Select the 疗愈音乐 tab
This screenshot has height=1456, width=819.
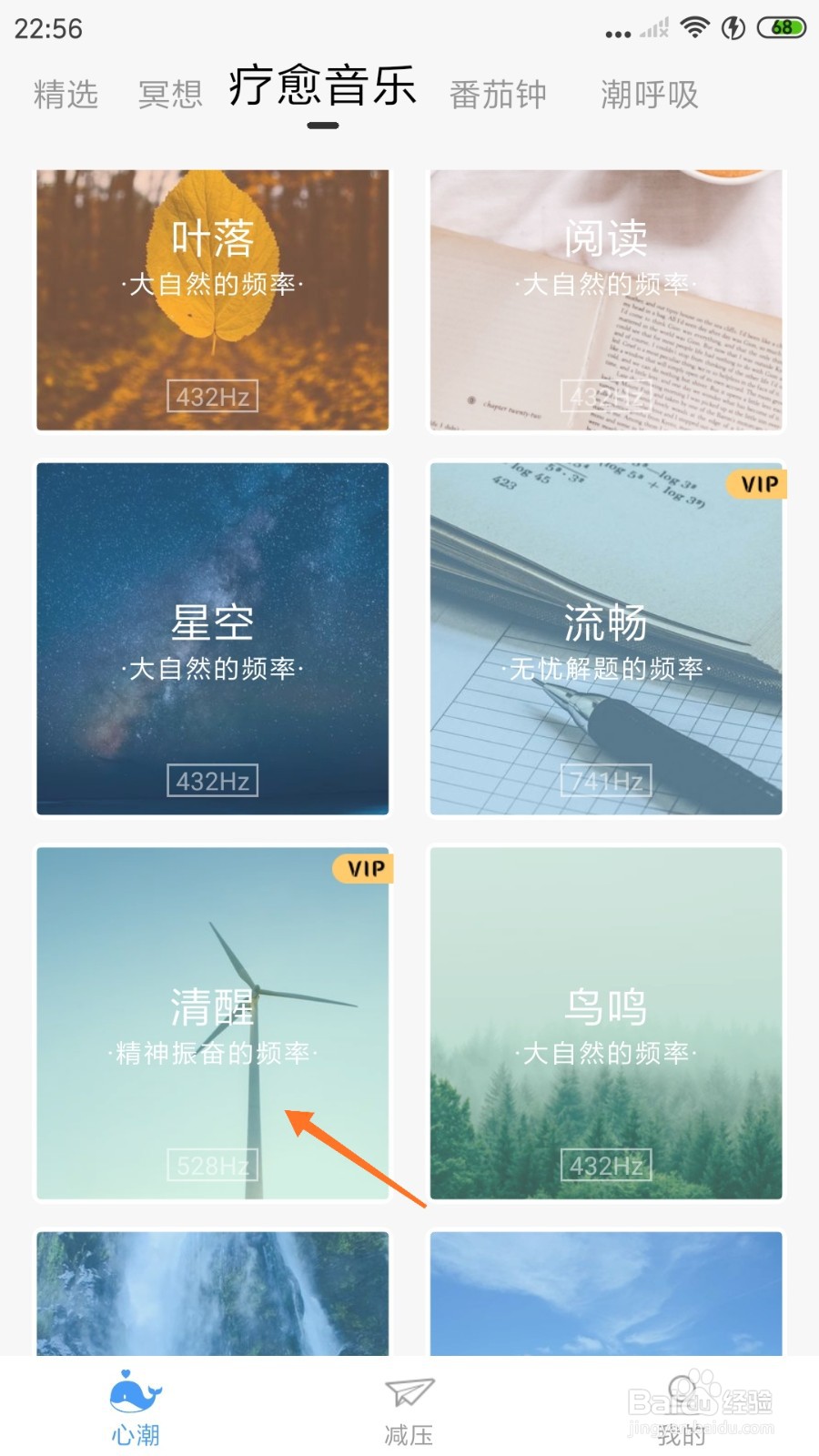(x=322, y=86)
